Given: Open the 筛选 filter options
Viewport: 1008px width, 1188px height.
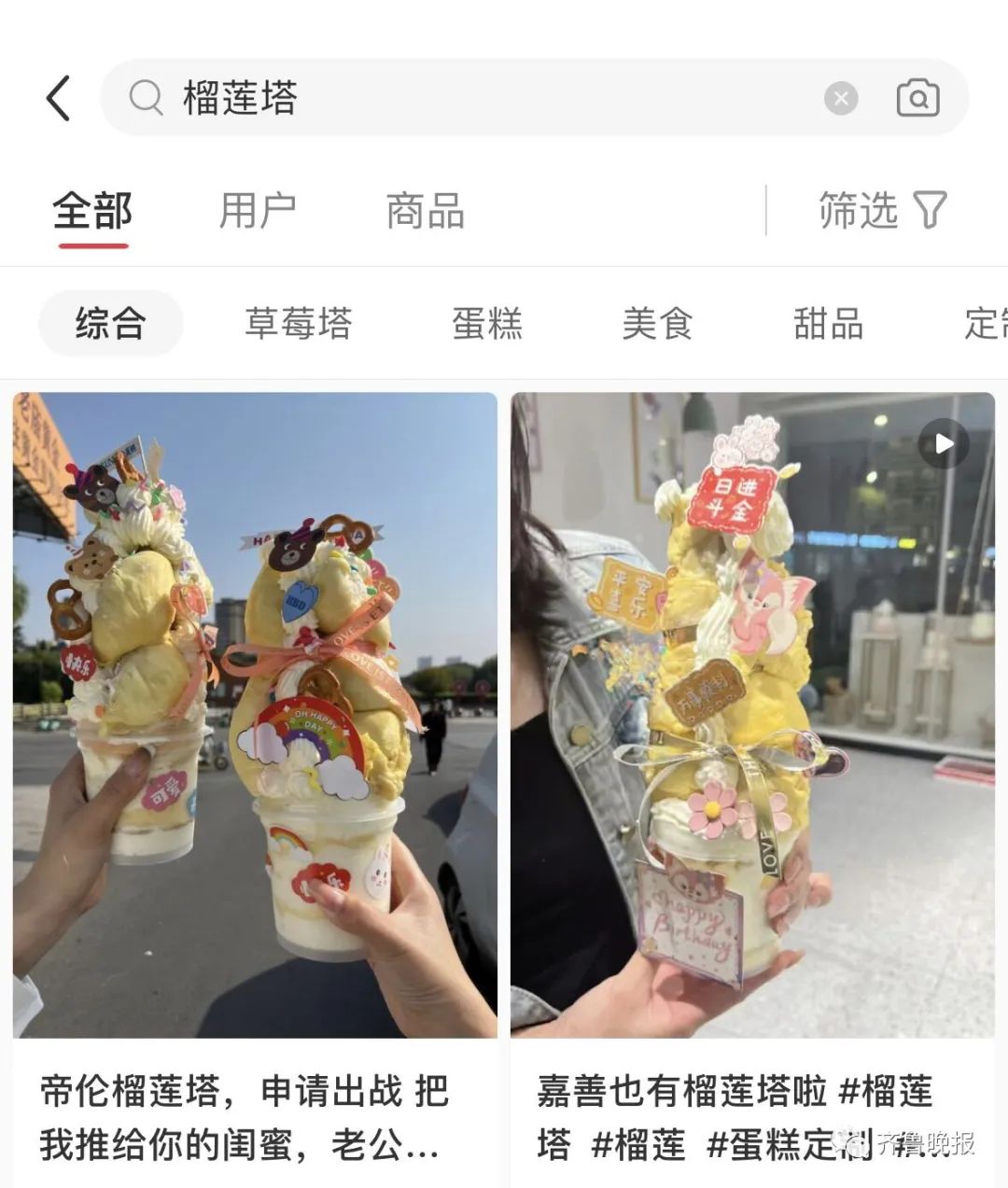Looking at the screenshot, I should (882, 211).
